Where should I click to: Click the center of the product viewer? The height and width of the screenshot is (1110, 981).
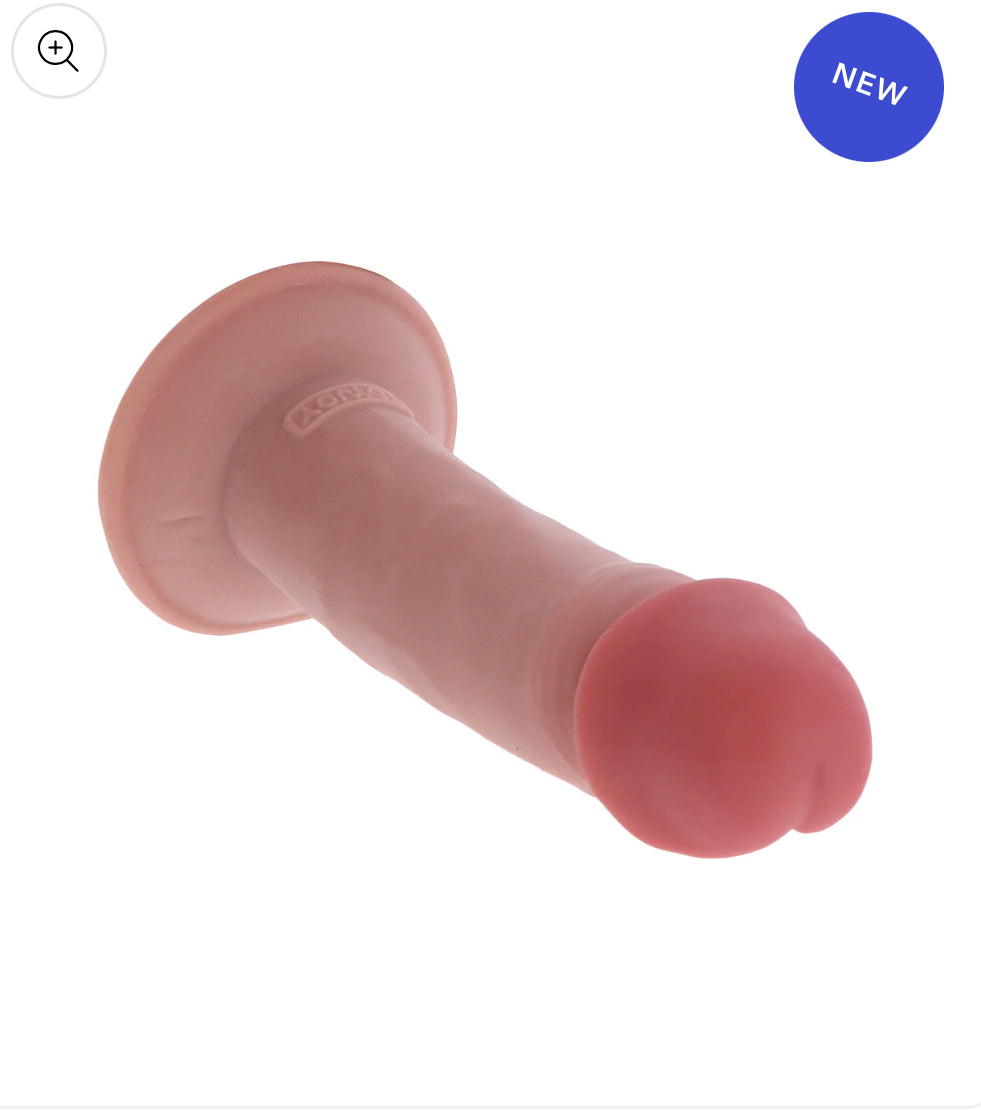click(x=490, y=555)
